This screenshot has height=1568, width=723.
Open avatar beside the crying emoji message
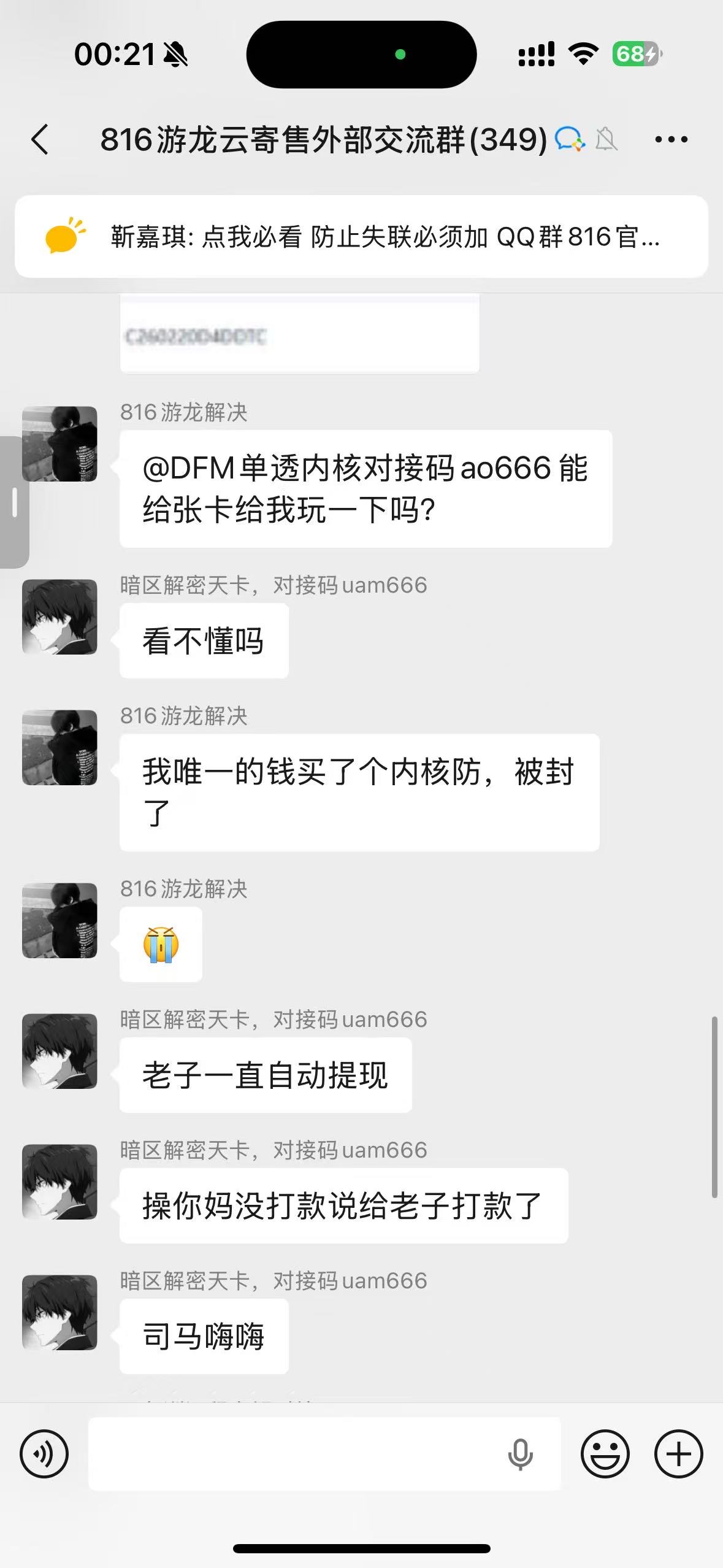59,920
